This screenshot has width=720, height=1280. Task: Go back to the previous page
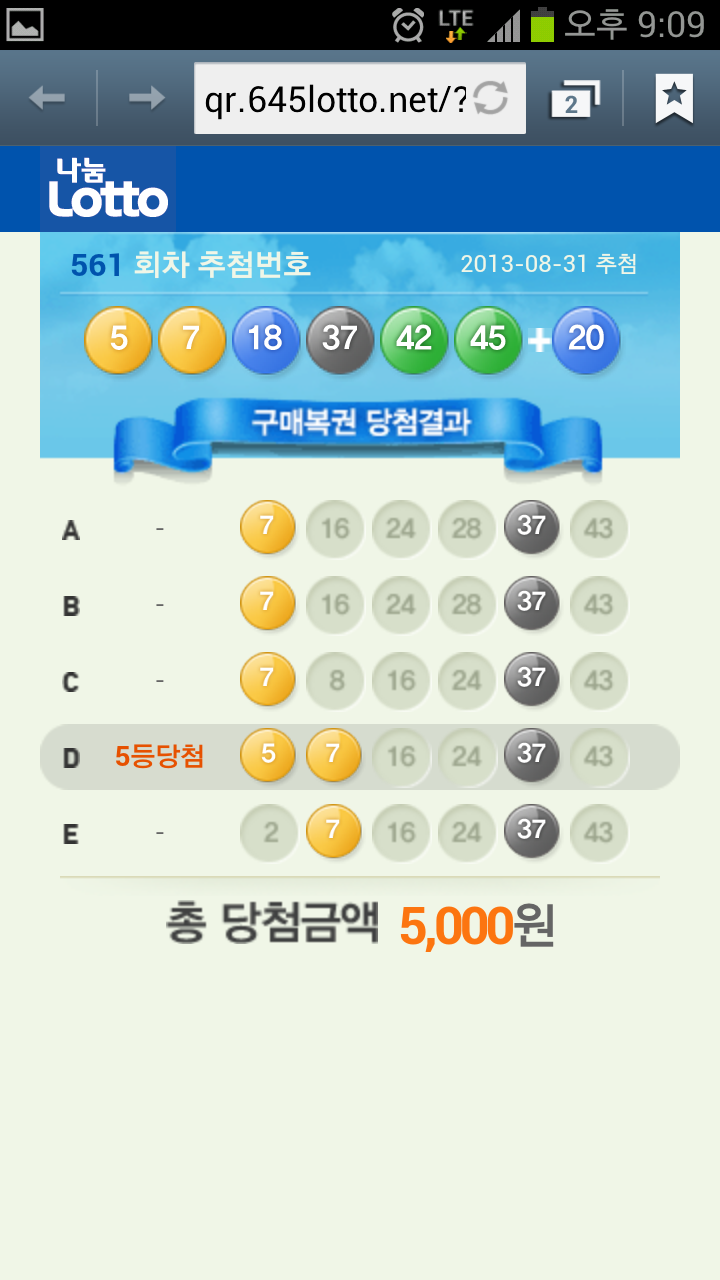click(x=47, y=98)
